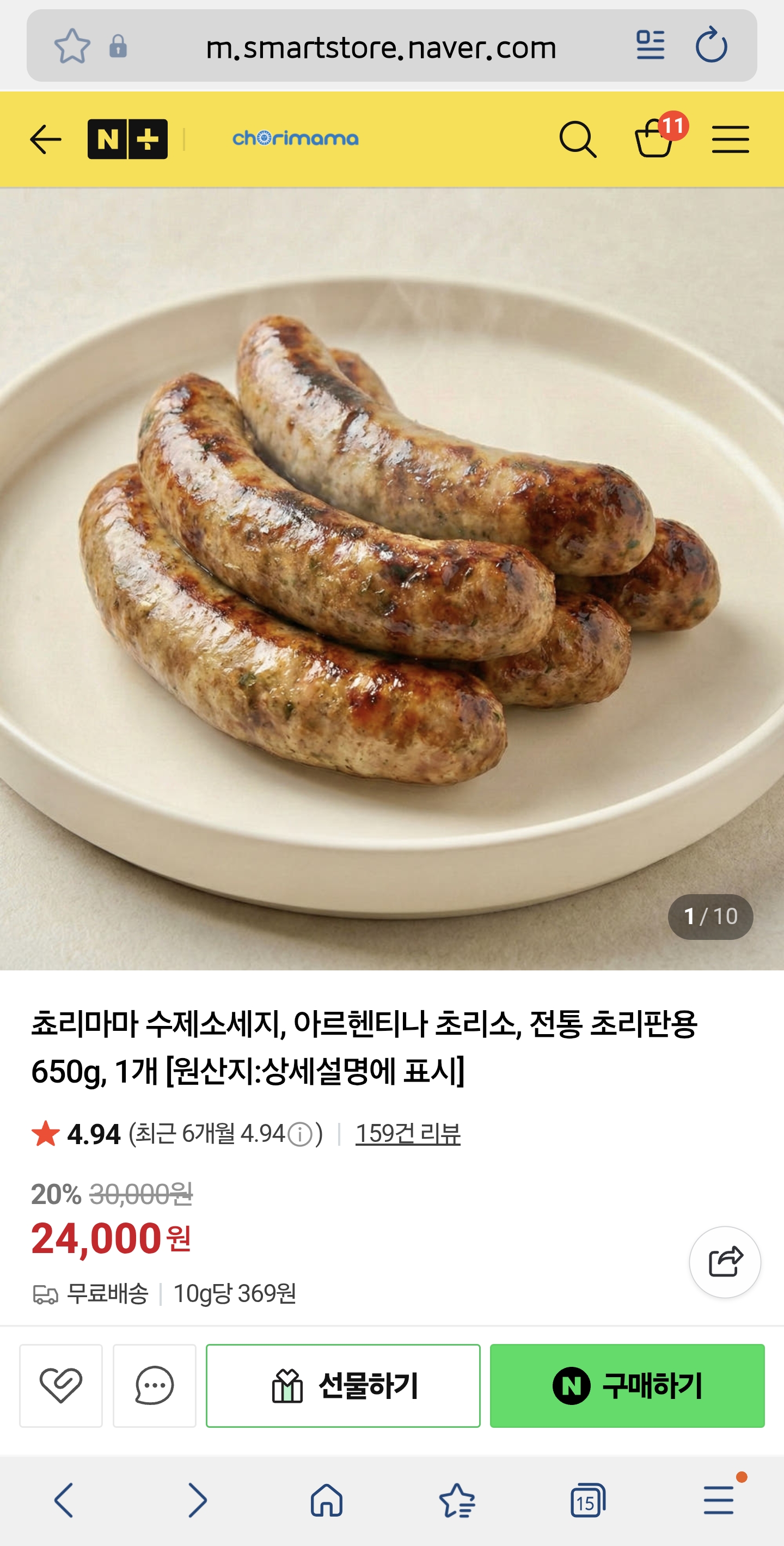Tap 선물하기 to send as gift

(x=343, y=1385)
